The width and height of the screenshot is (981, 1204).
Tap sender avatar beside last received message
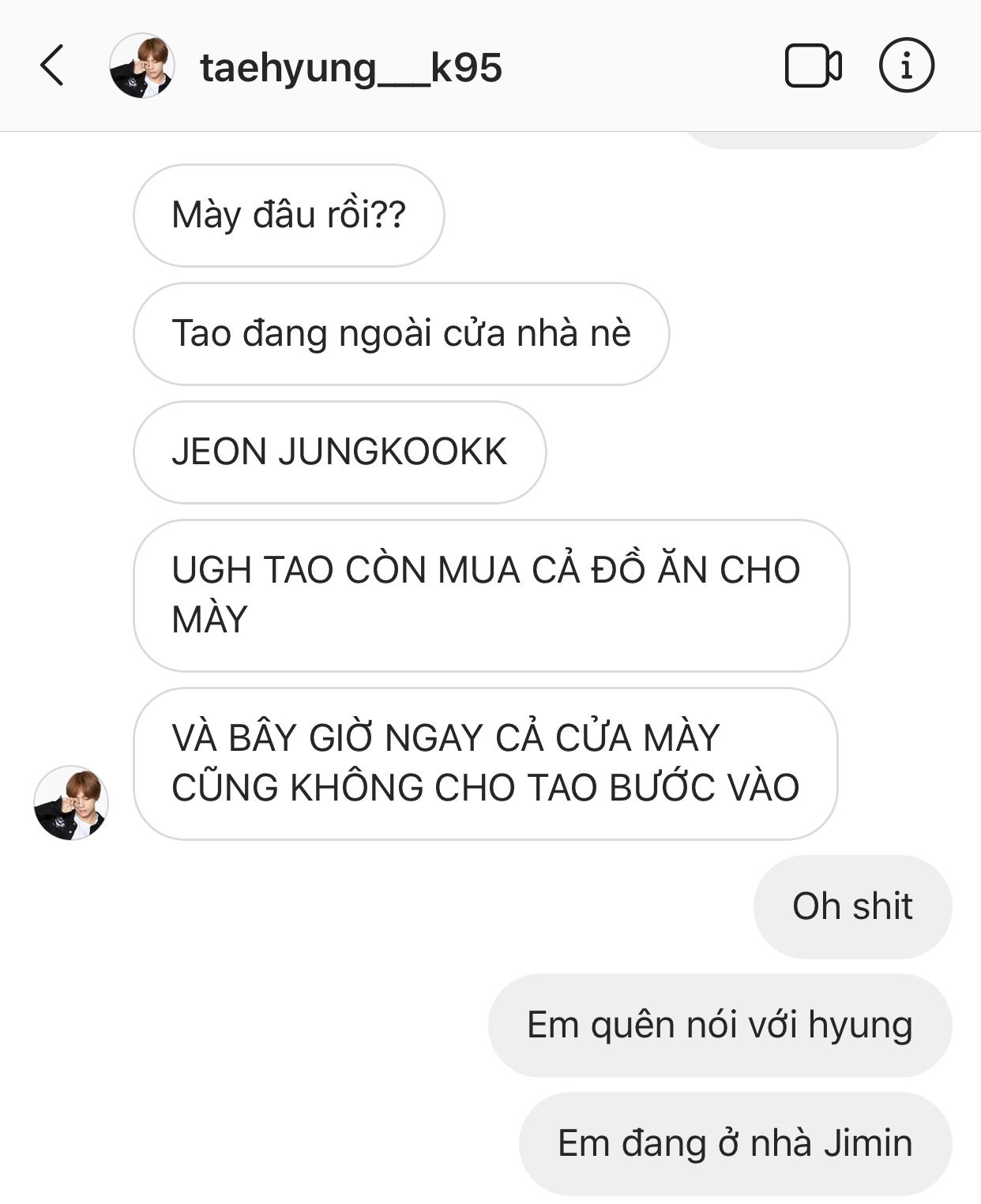coord(71,802)
